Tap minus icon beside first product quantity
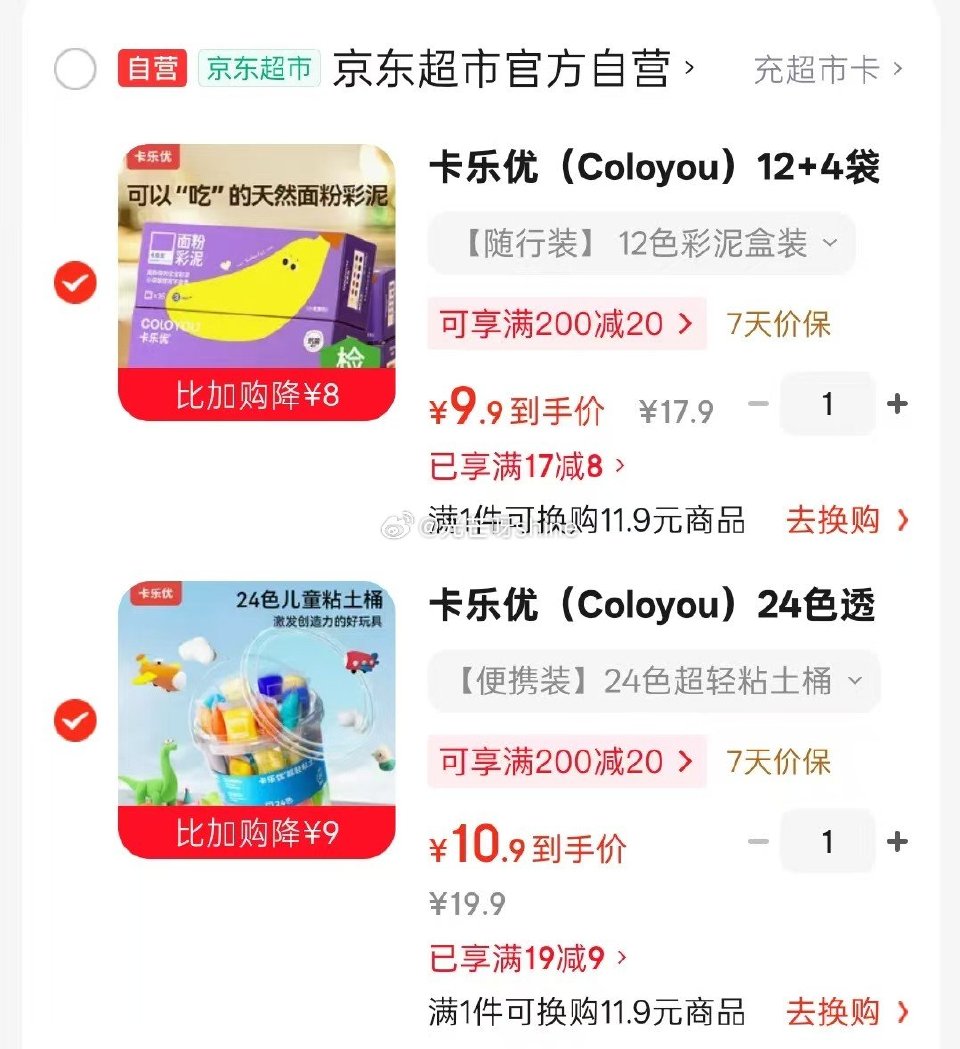The image size is (960, 1049). click(757, 404)
